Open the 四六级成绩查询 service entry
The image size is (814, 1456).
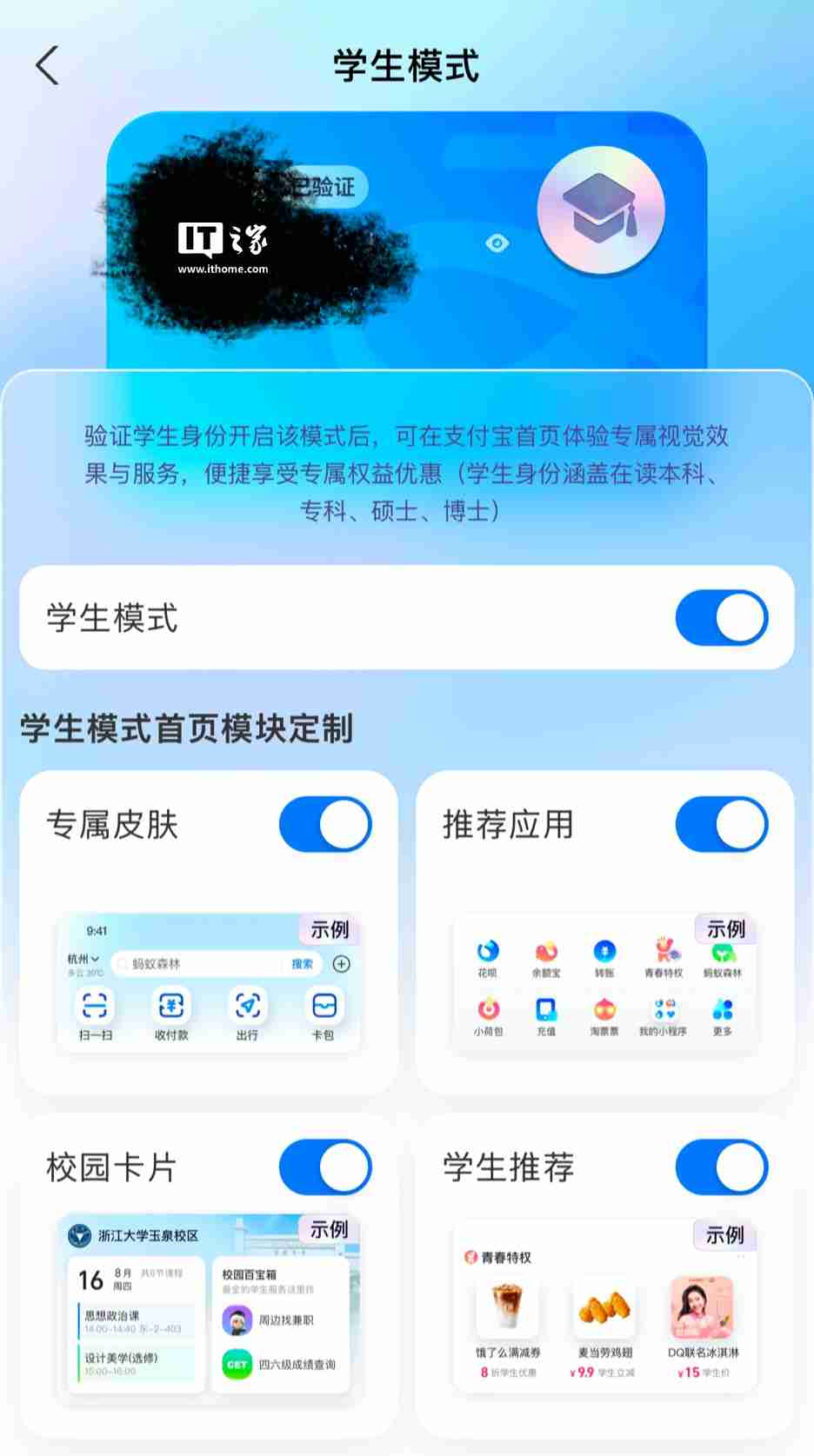pos(278,1364)
